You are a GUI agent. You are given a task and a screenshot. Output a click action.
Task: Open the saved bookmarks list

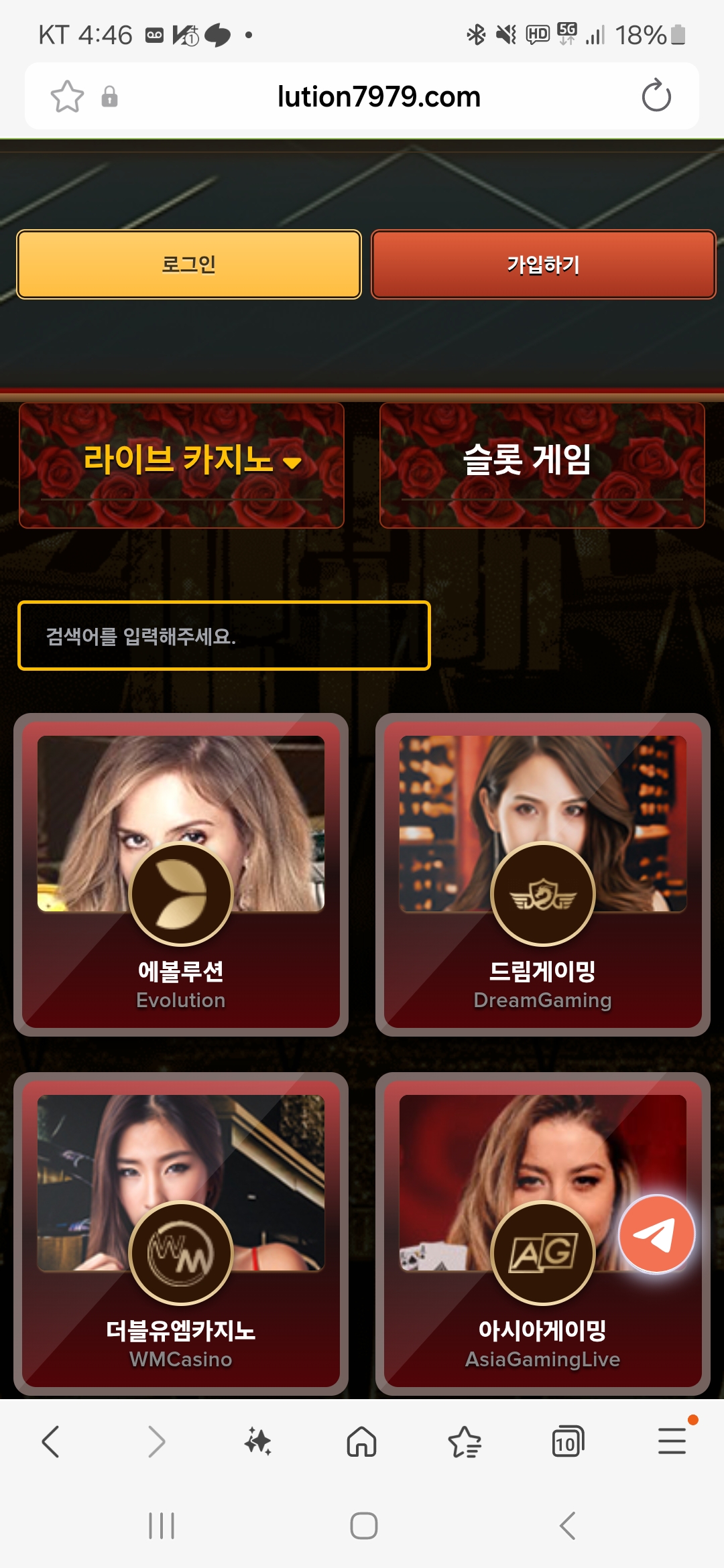click(x=465, y=1441)
